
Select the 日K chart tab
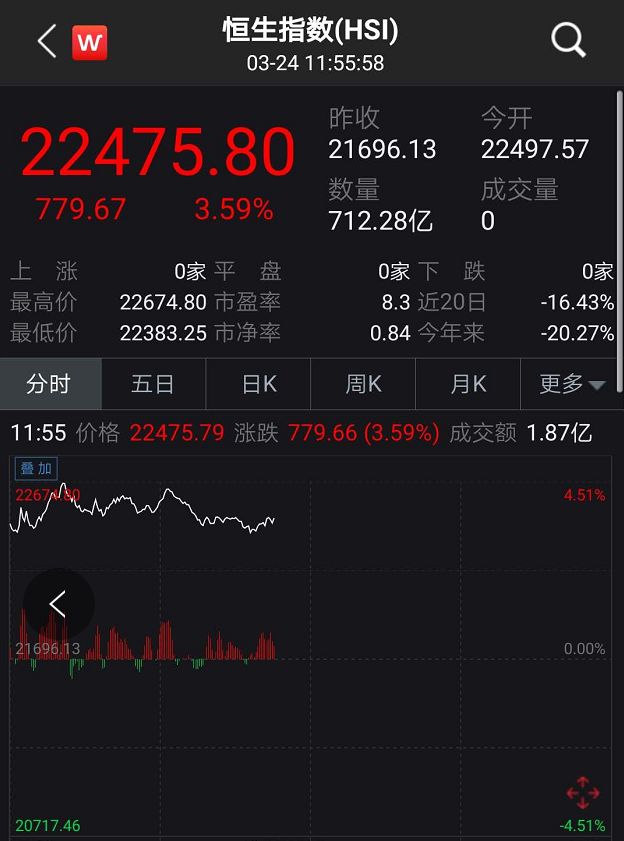[259, 384]
